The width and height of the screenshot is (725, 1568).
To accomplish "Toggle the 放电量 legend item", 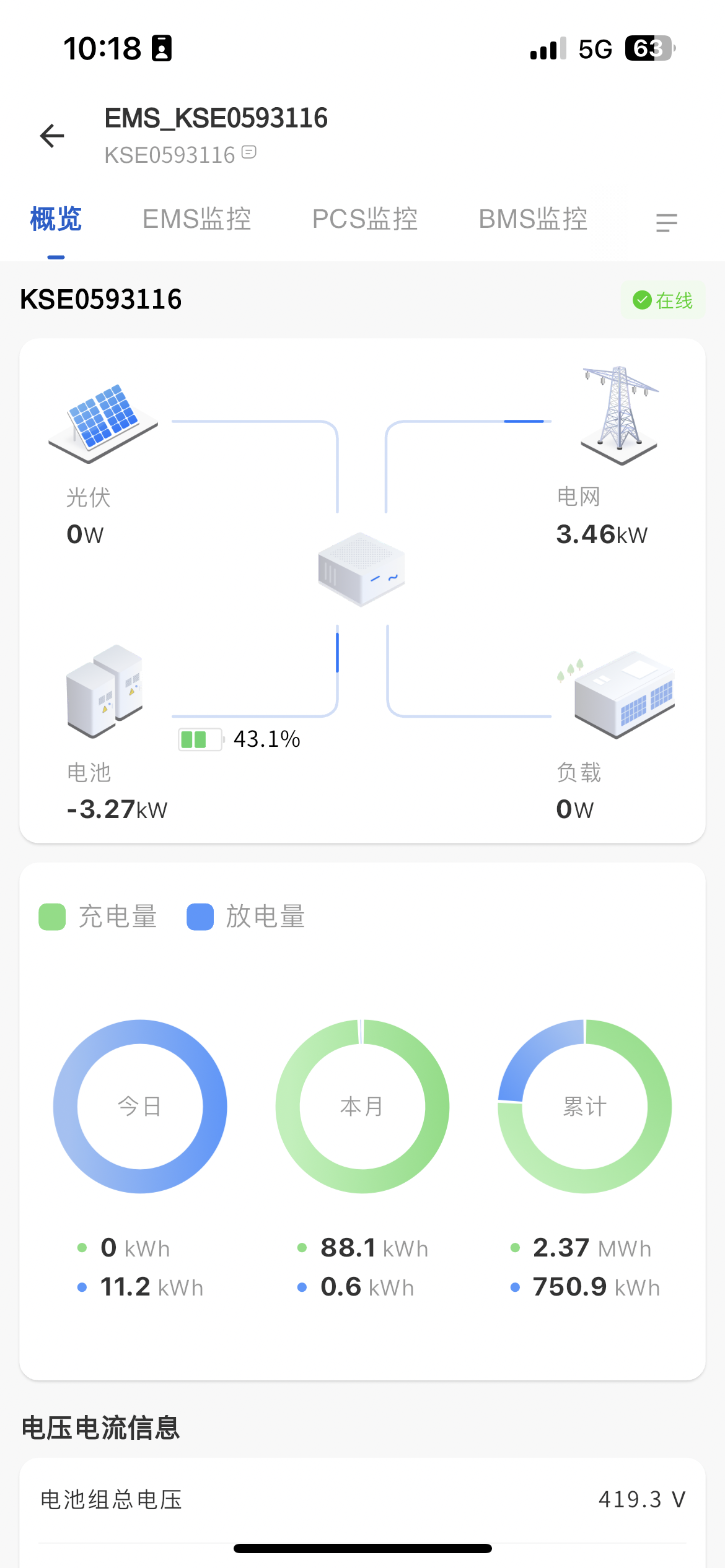I will [246, 917].
